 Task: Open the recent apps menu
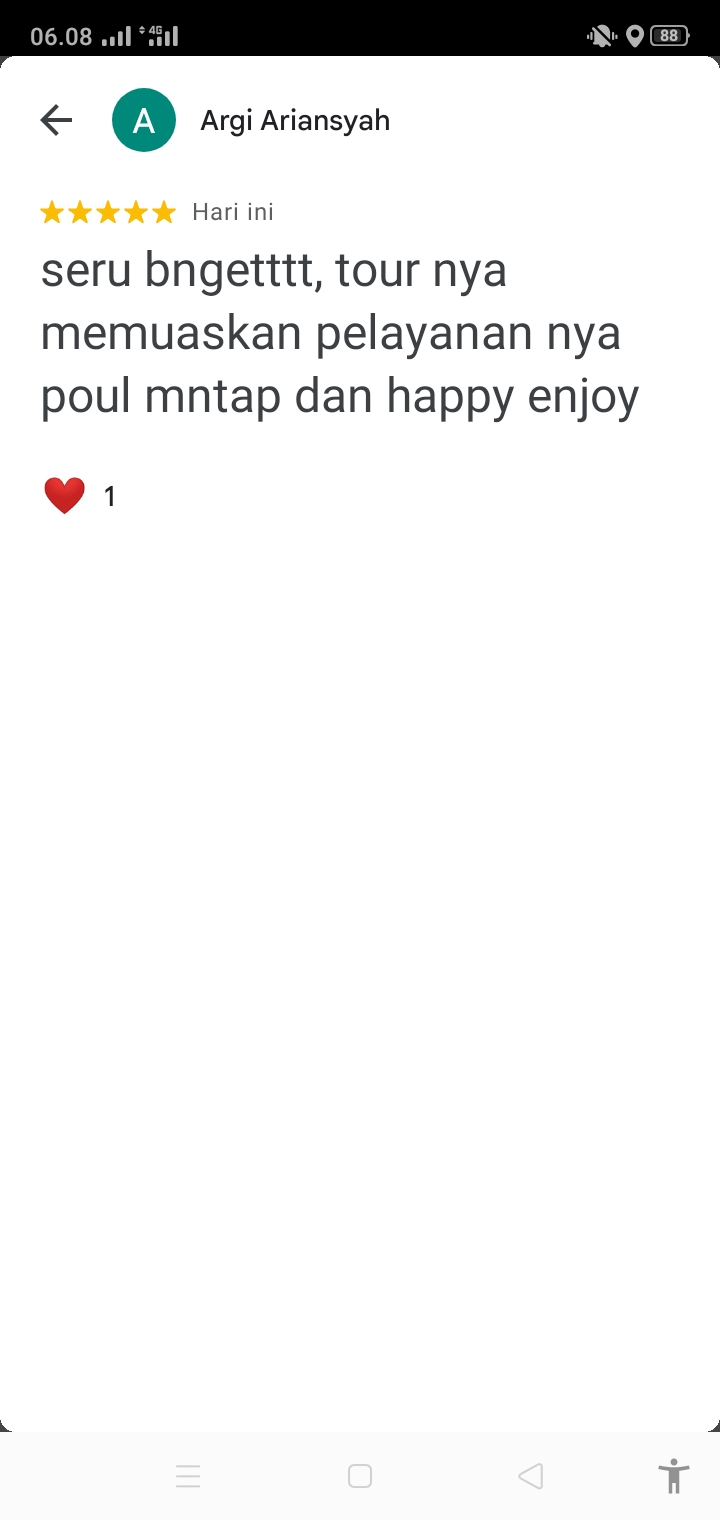pyautogui.click(x=188, y=1476)
